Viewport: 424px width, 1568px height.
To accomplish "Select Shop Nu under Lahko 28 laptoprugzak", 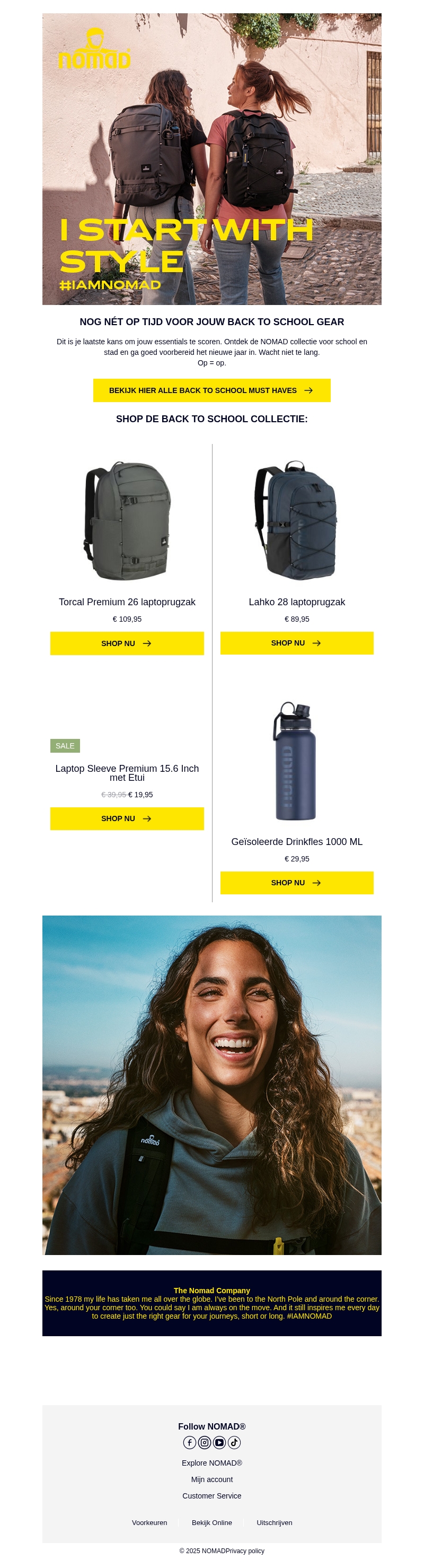I will click(296, 643).
